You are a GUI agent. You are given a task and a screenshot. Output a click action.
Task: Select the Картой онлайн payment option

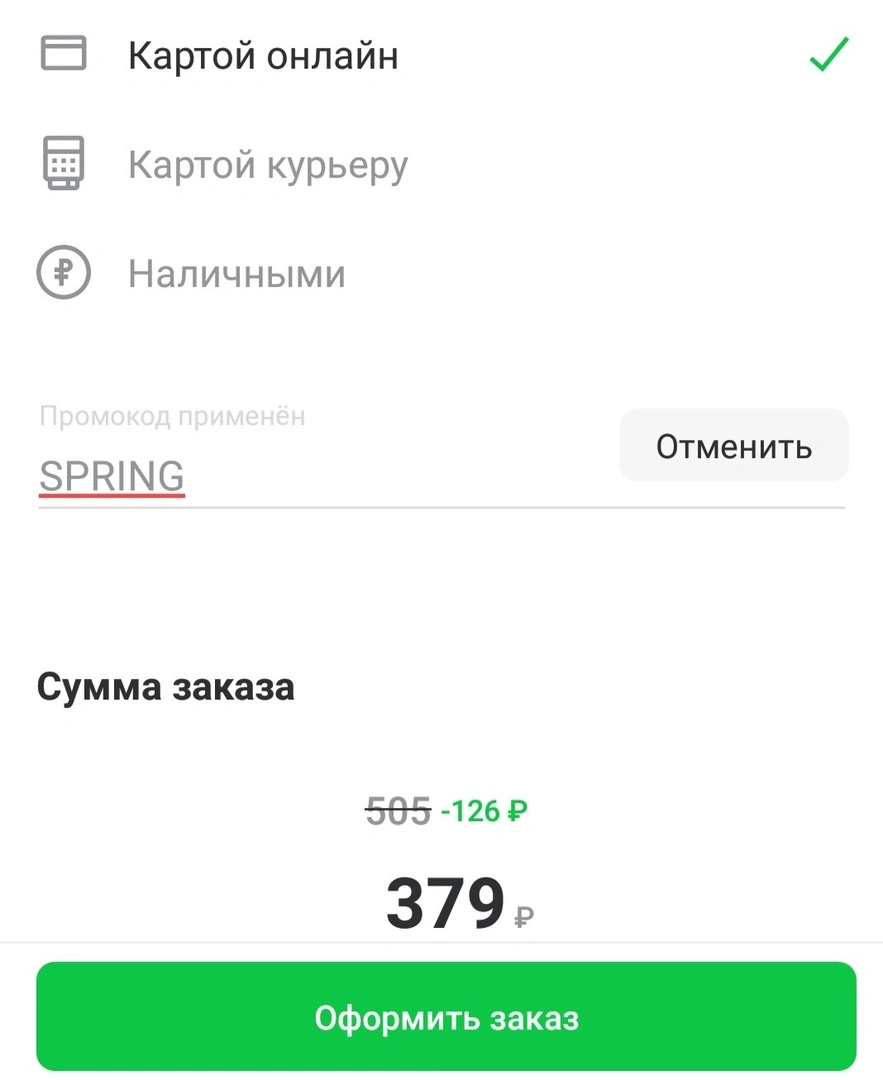click(x=442, y=55)
